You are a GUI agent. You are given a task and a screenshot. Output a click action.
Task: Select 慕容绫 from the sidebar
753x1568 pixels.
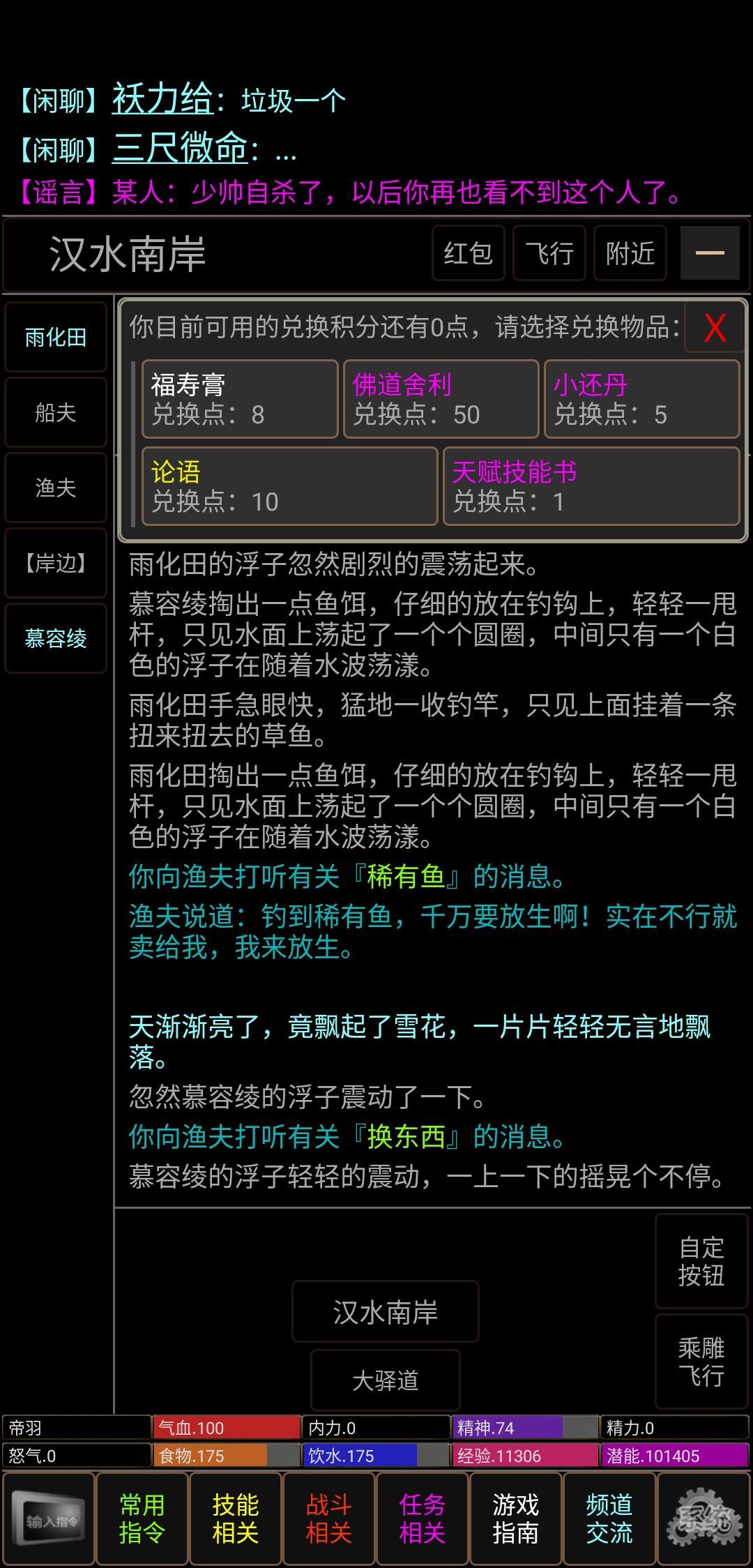point(55,638)
